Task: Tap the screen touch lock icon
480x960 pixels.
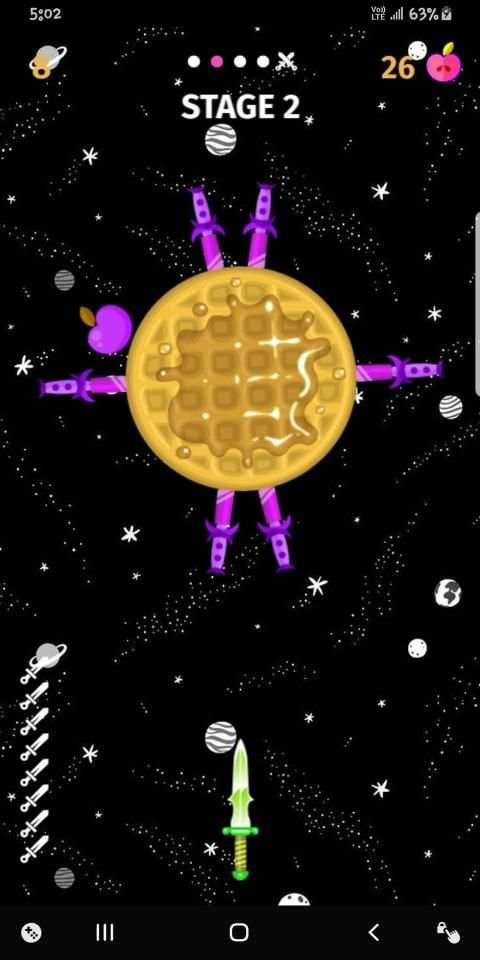Action: [x=448, y=932]
